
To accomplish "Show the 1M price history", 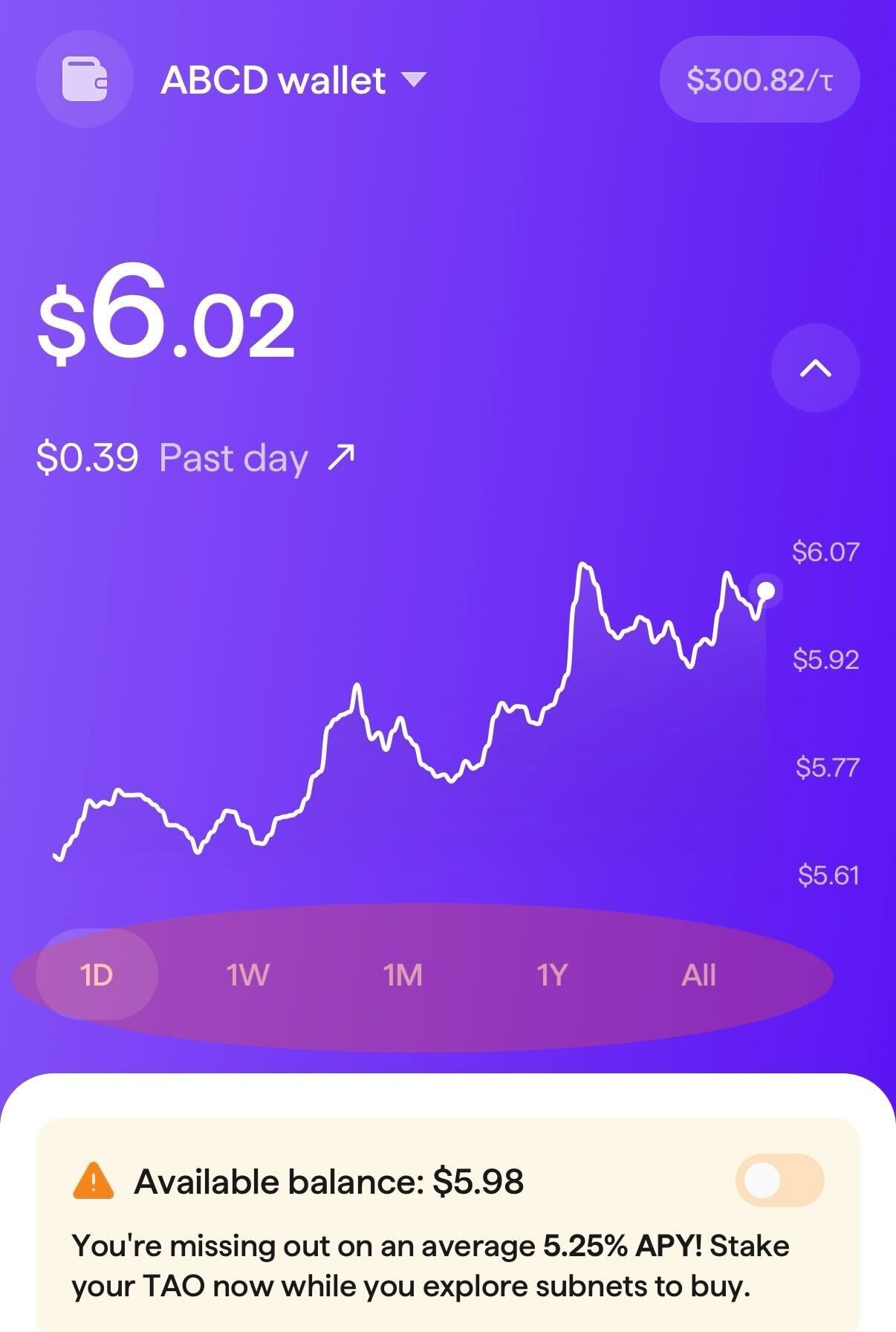I will click(x=403, y=974).
